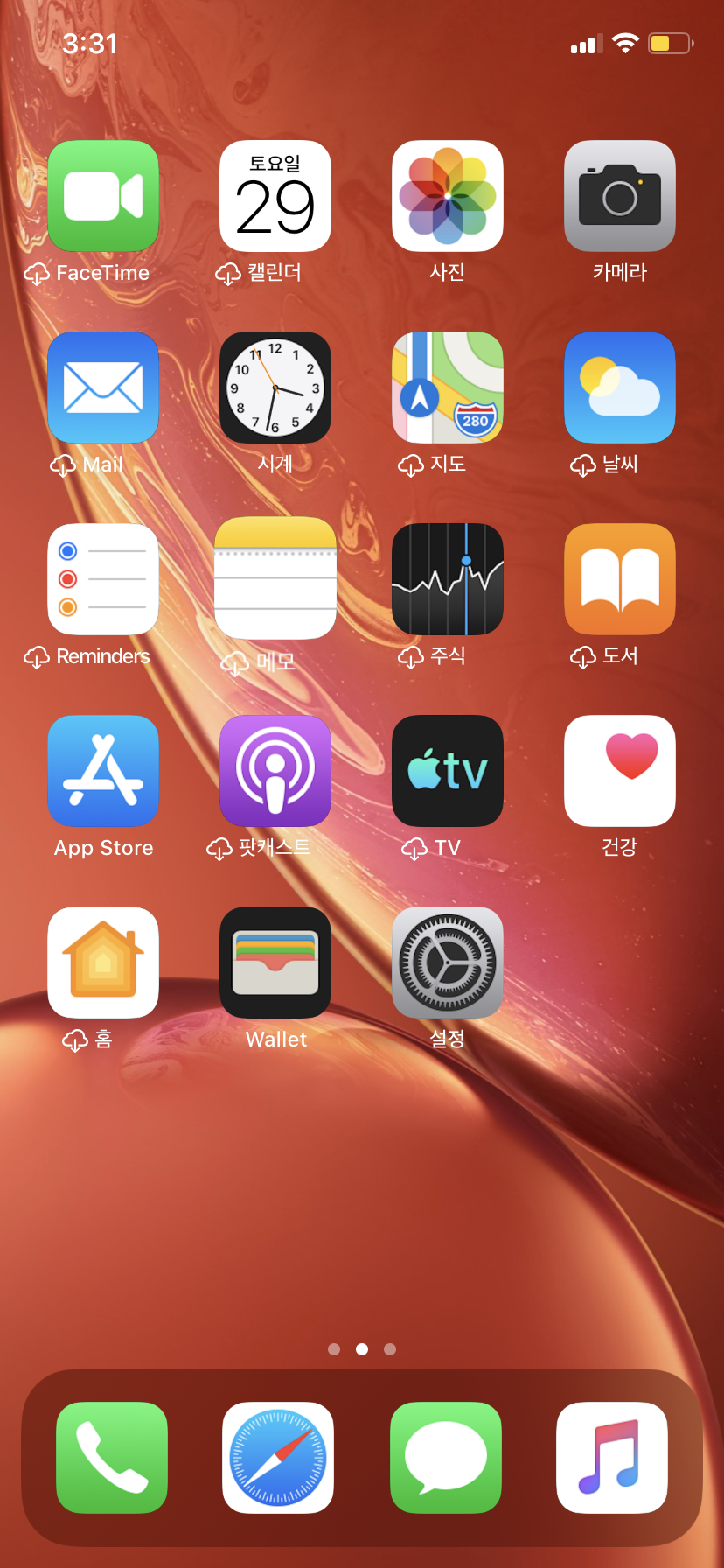Open the 팟캐스트 podcasts app

click(x=275, y=771)
